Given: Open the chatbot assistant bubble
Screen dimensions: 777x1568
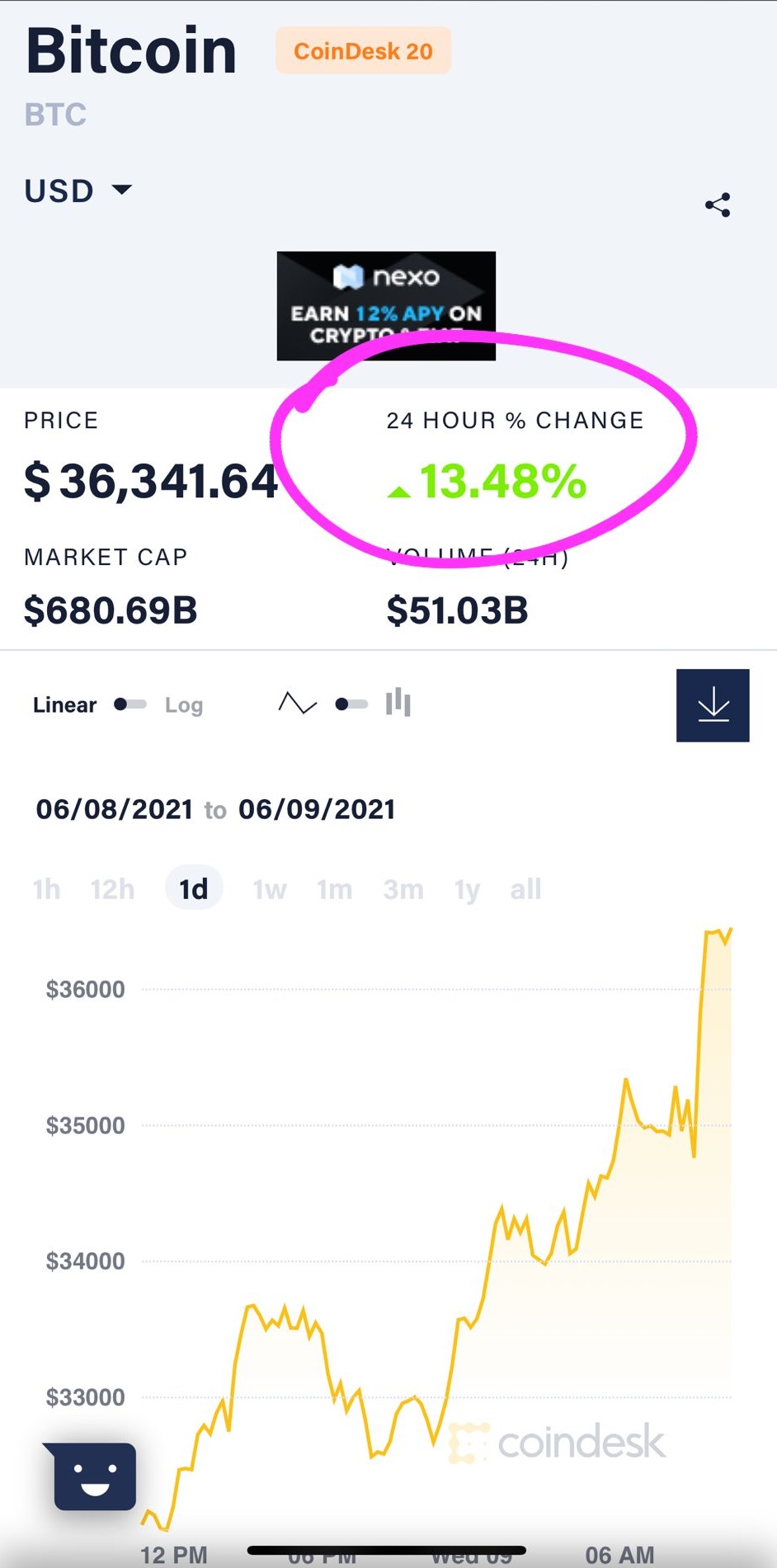Looking at the screenshot, I should click(93, 1476).
